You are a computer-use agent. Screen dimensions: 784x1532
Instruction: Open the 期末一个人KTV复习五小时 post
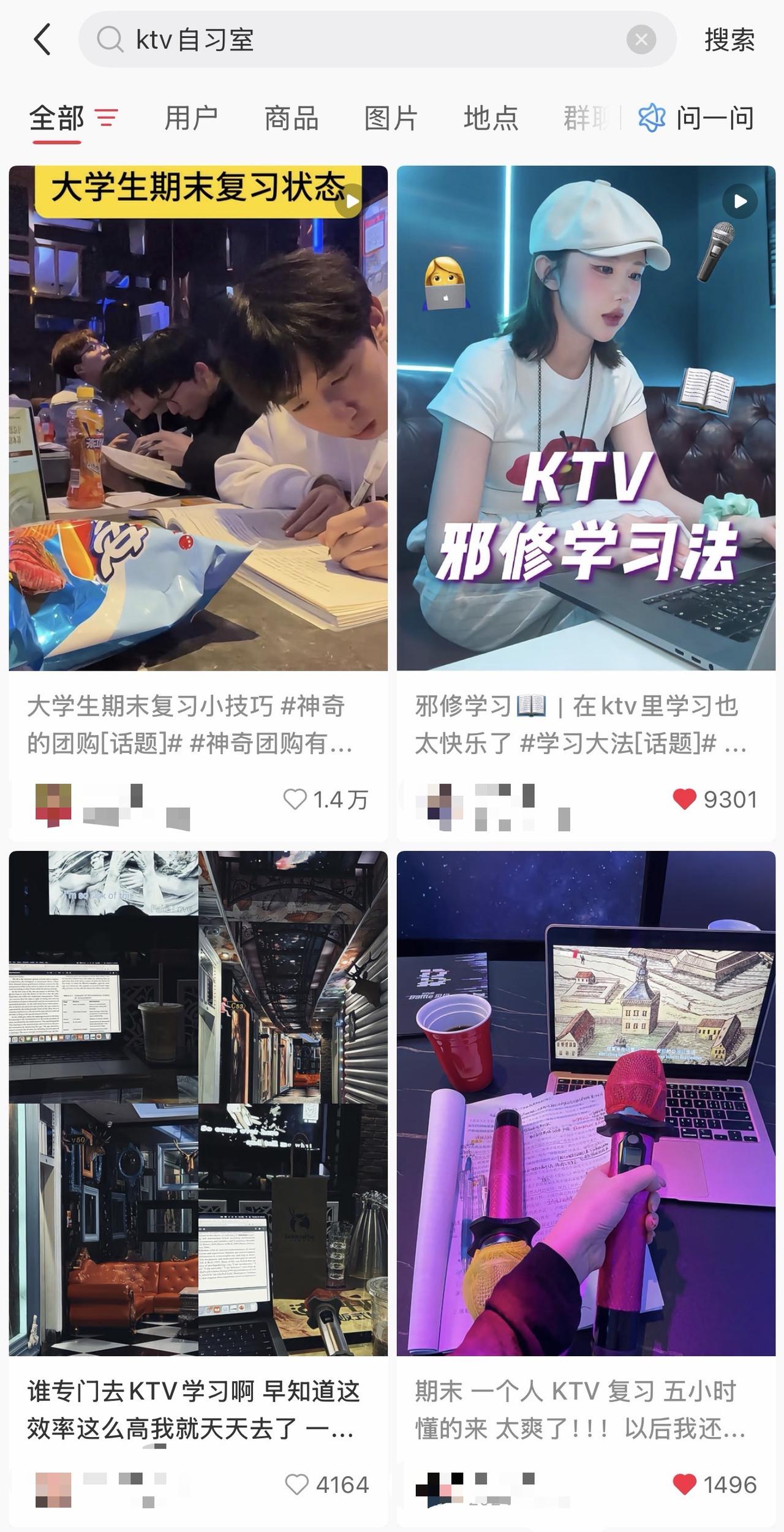586,1103
